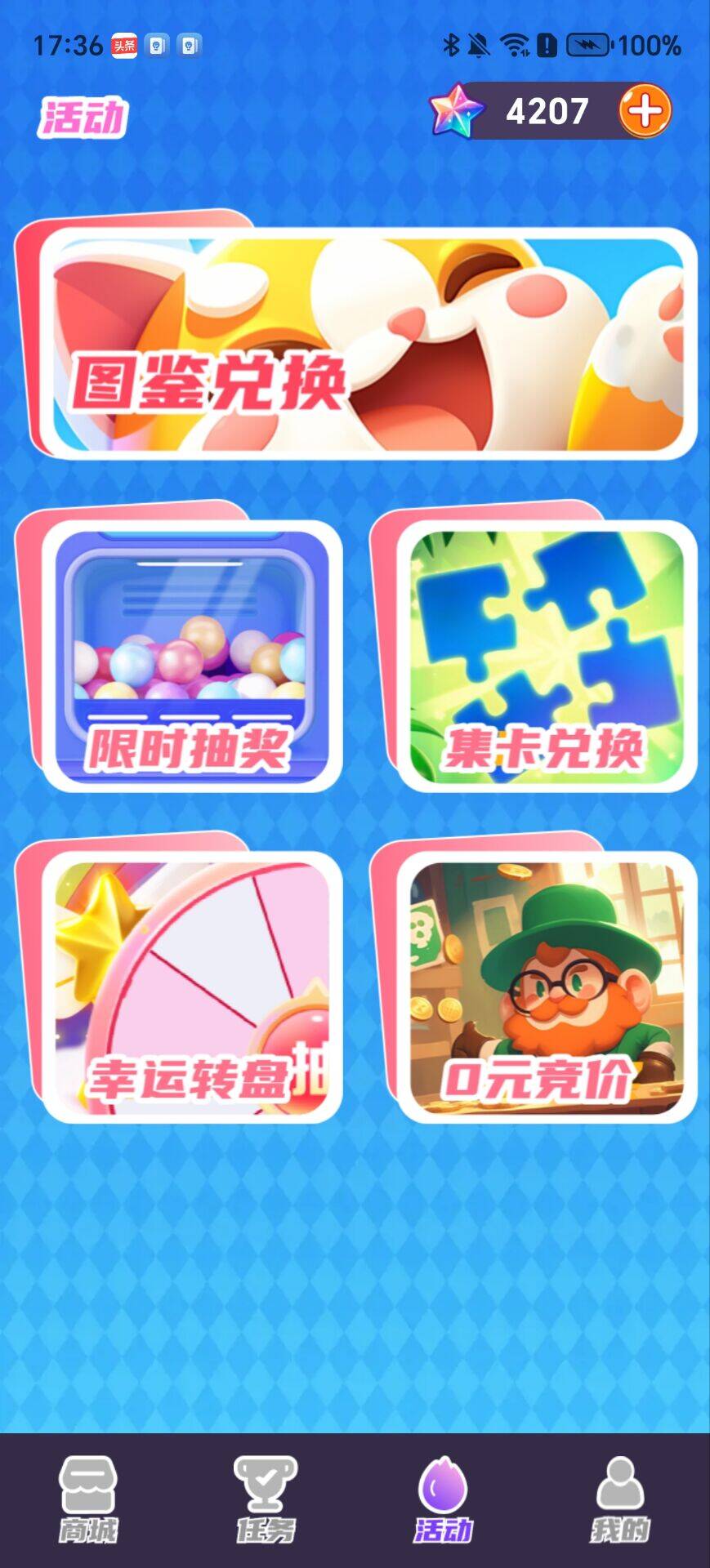Switch to the 商城 tab
Image resolution: width=710 pixels, height=1568 pixels.
[88, 1499]
